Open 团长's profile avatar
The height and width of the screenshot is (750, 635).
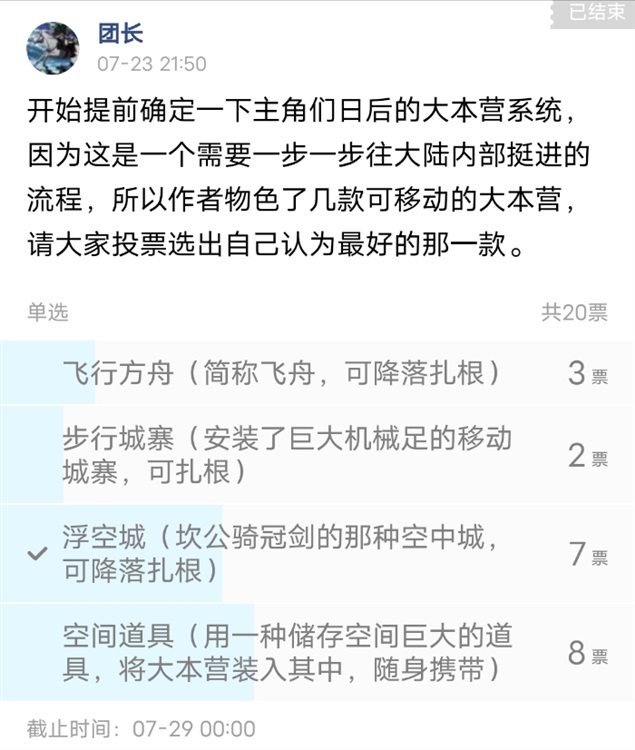[x=53, y=48]
